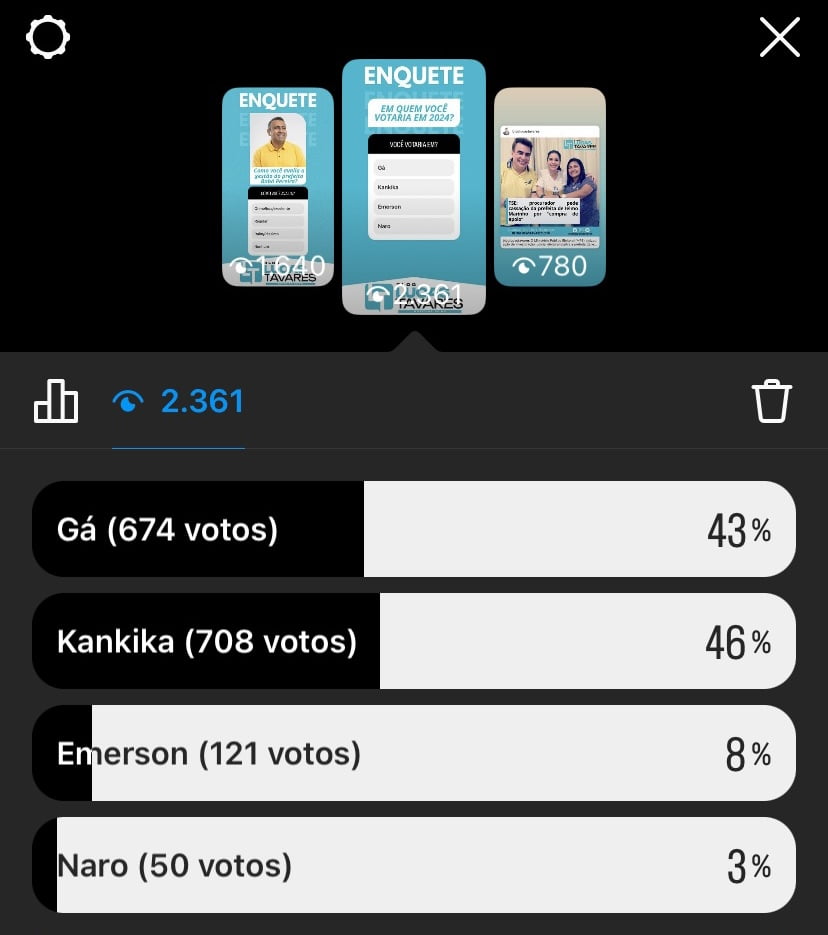Switch to the bar chart insights tab
The width and height of the screenshot is (828, 935).
(56, 402)
